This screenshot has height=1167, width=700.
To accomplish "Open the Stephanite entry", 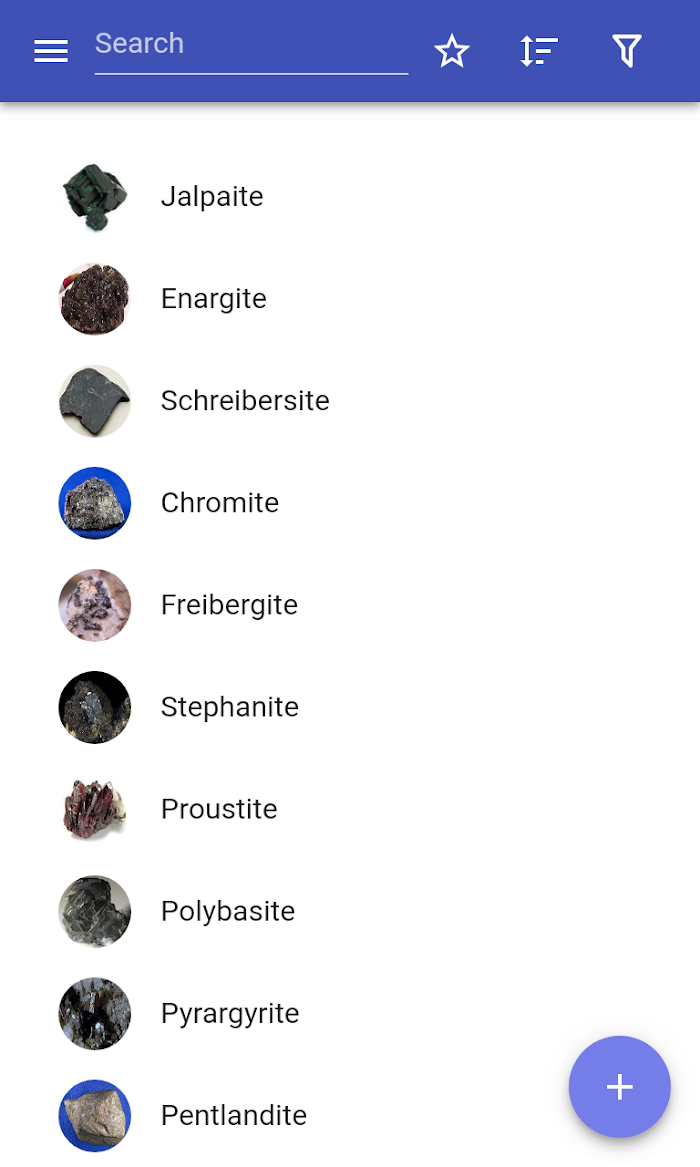I will click(x=350, y=707).
